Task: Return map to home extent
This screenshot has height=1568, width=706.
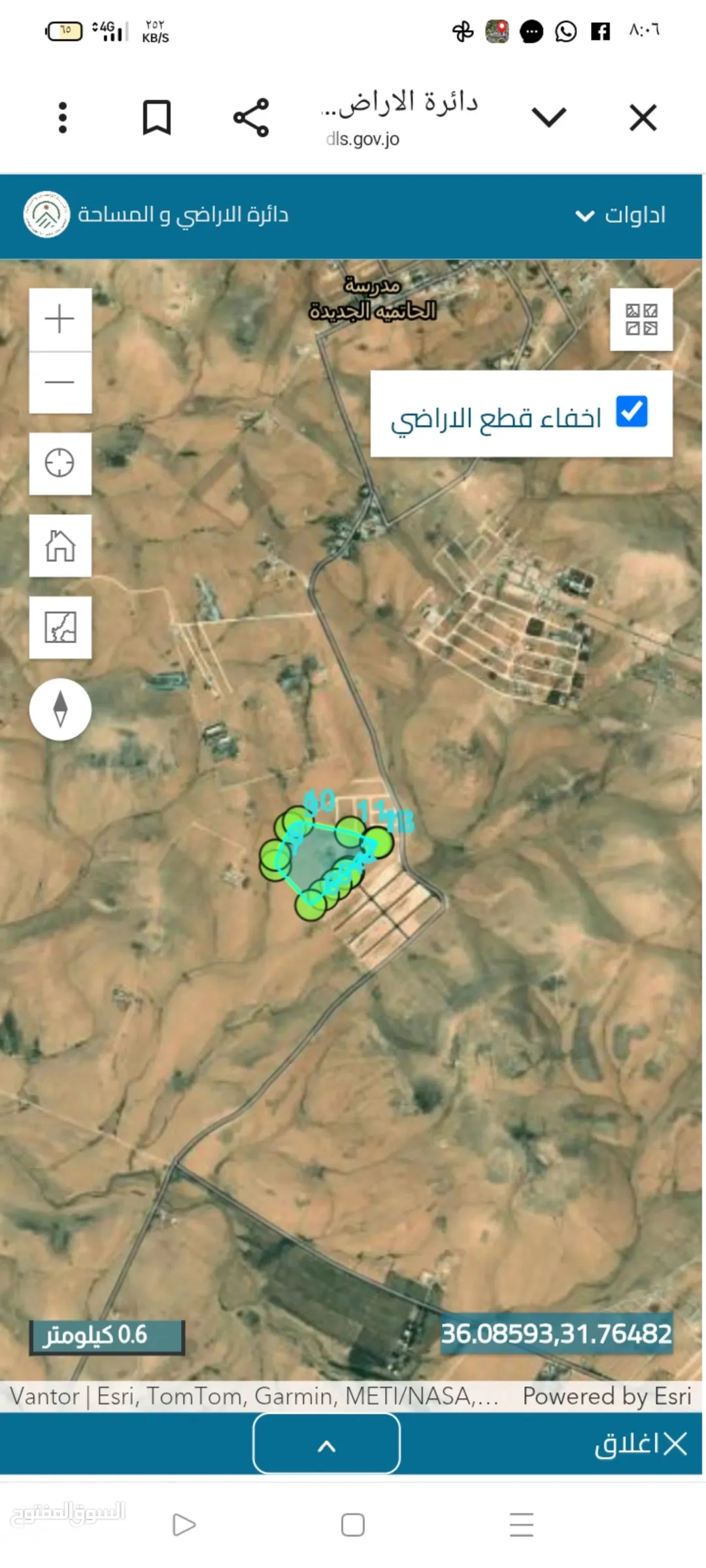Action: coord(60,546)
